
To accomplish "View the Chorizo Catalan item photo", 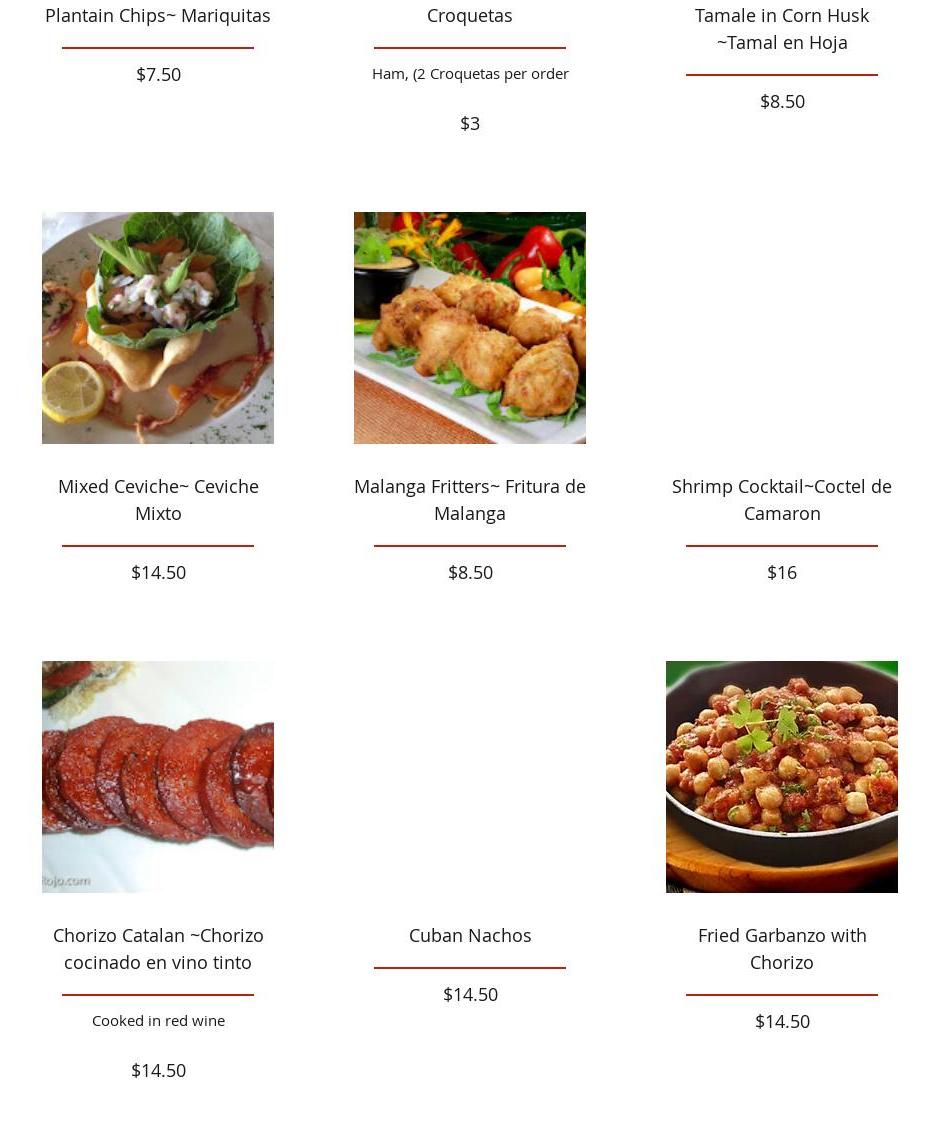I will point(157,776).
